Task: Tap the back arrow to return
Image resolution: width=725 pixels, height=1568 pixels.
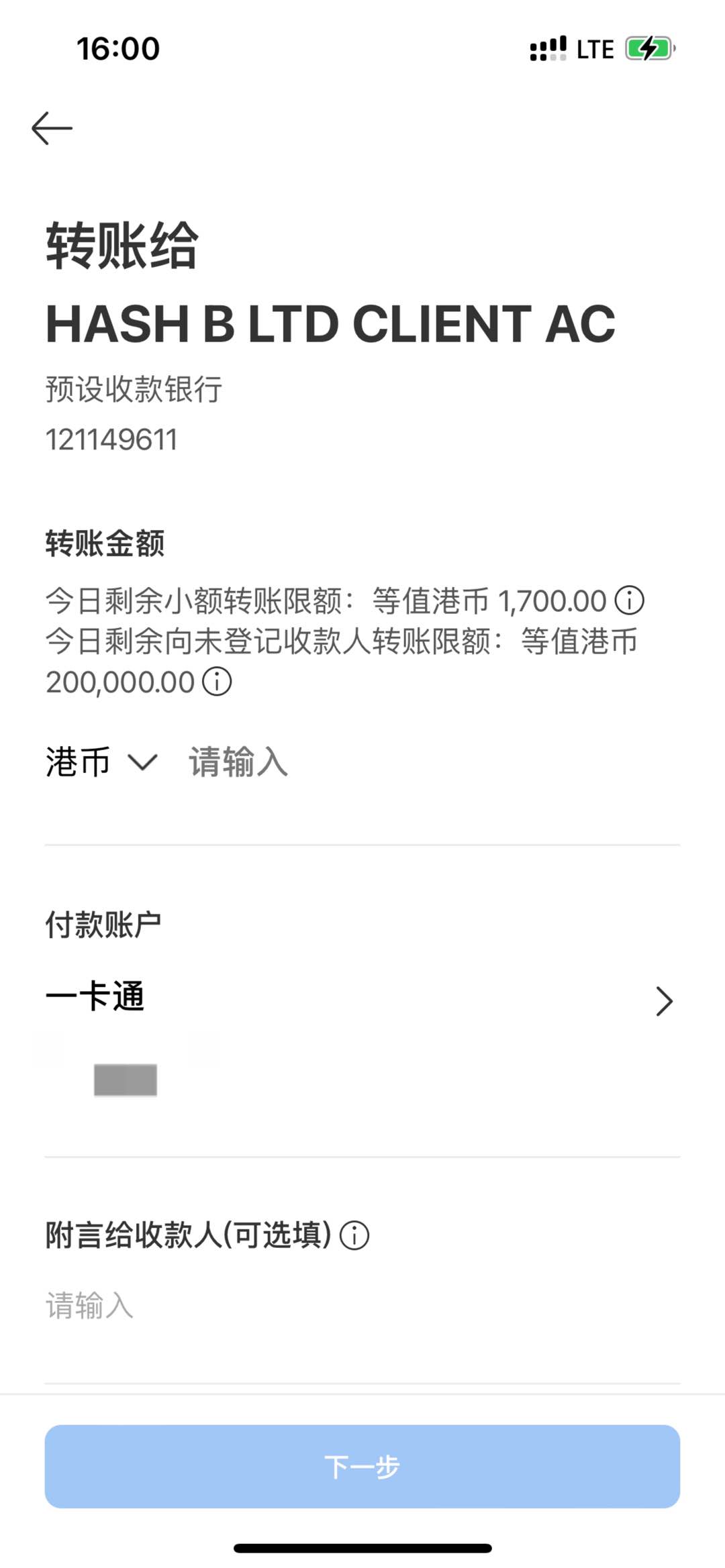Action: pos(52,127)
